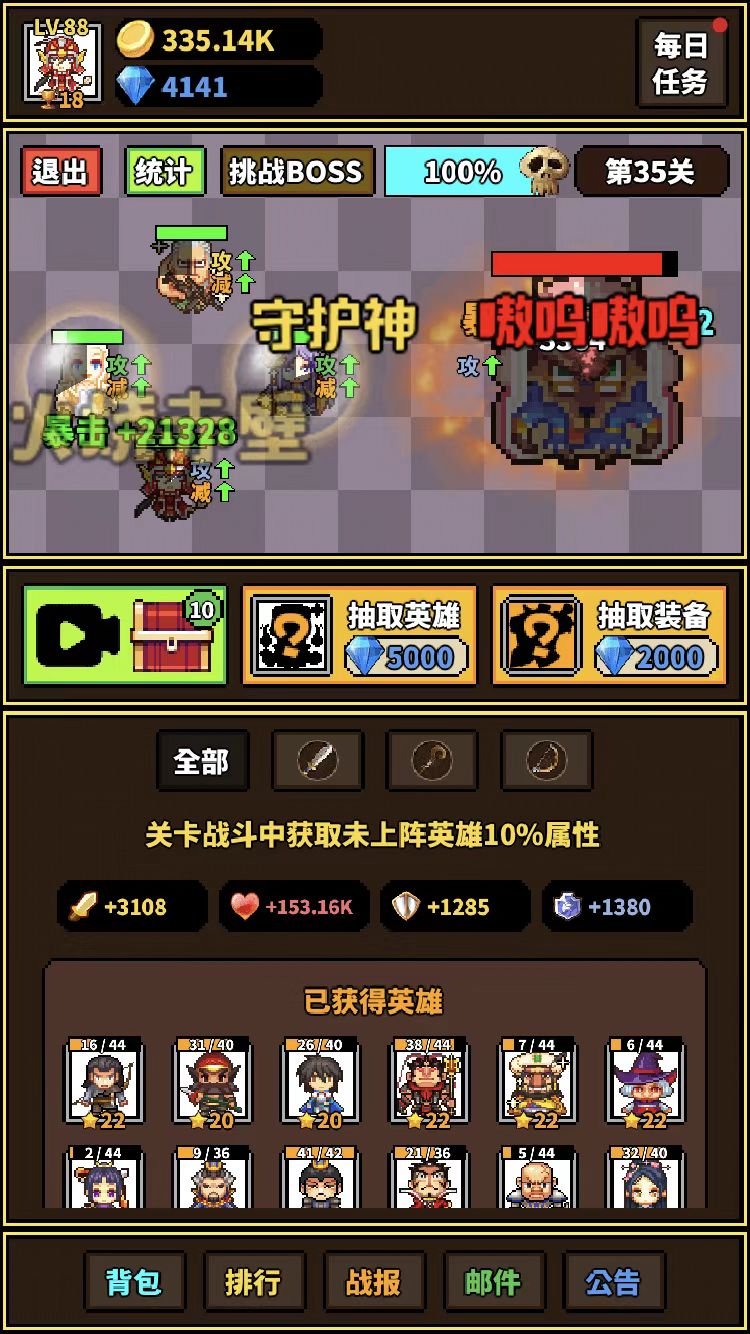The width and height of the screenshot is (750, 1334).
Task: Select the bow weapon filter icon
Action: click(546, 760)
